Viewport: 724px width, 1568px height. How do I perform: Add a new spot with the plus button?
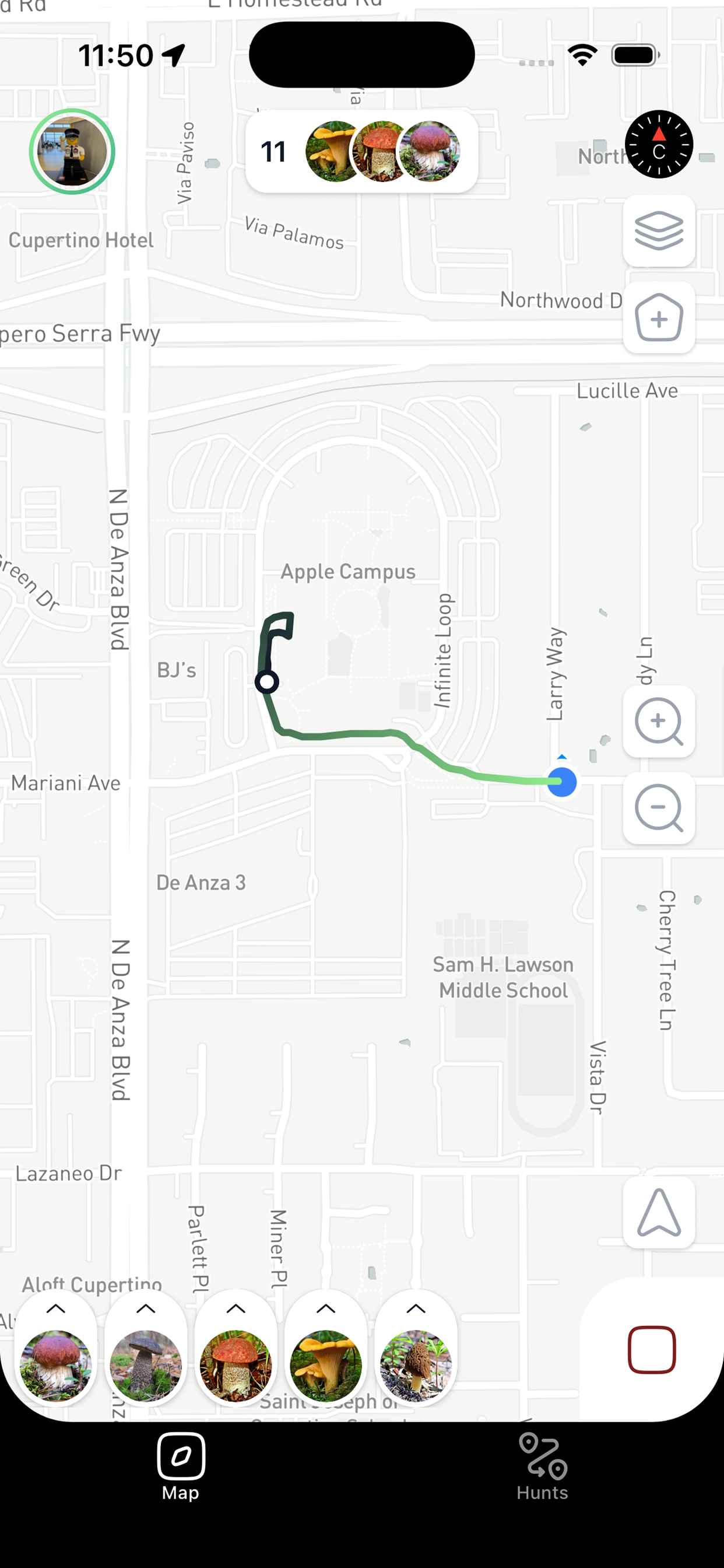pyautogui.click(x=658, y=318)
